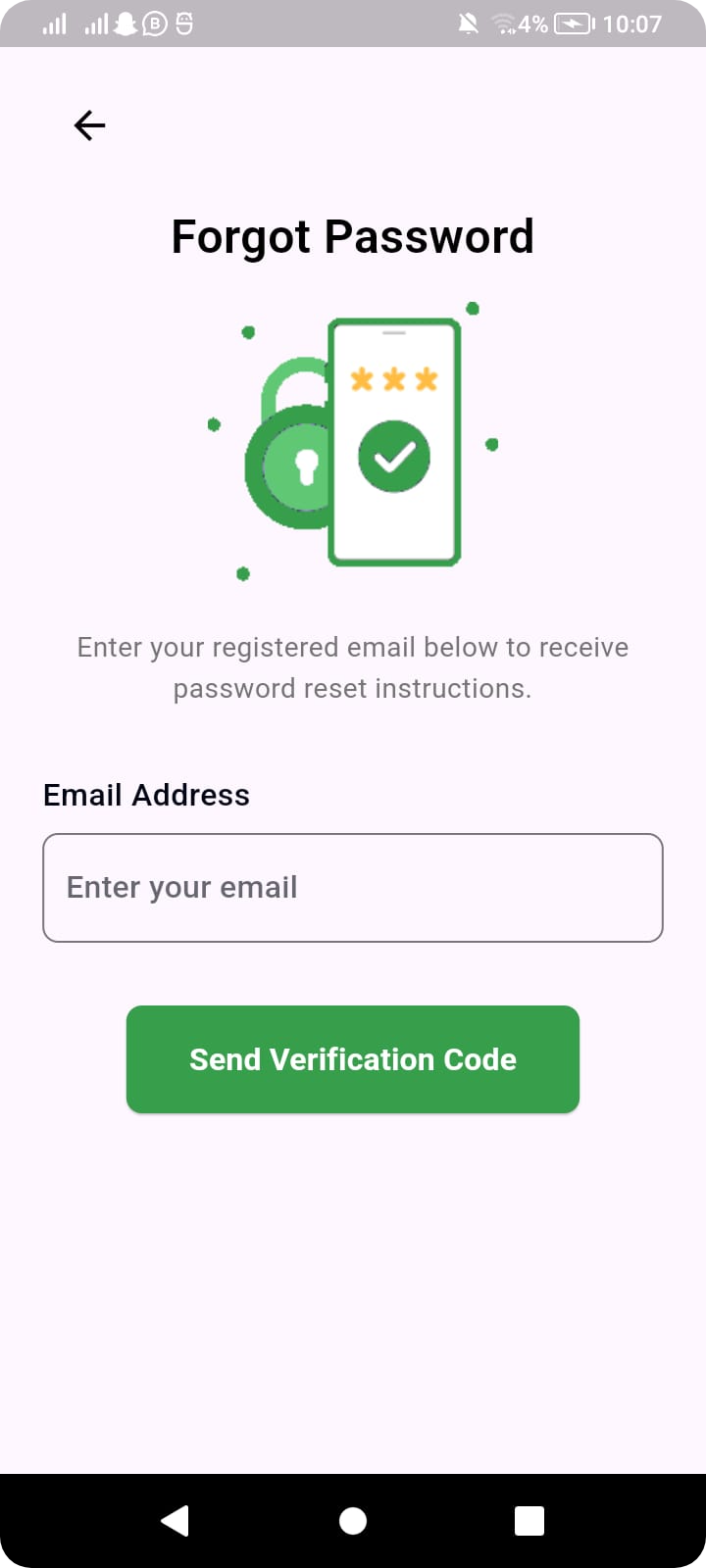This screenshot has width=706, height=1568.
Task: Go back using the arrow icon
Action: click(x=89, y=125)
